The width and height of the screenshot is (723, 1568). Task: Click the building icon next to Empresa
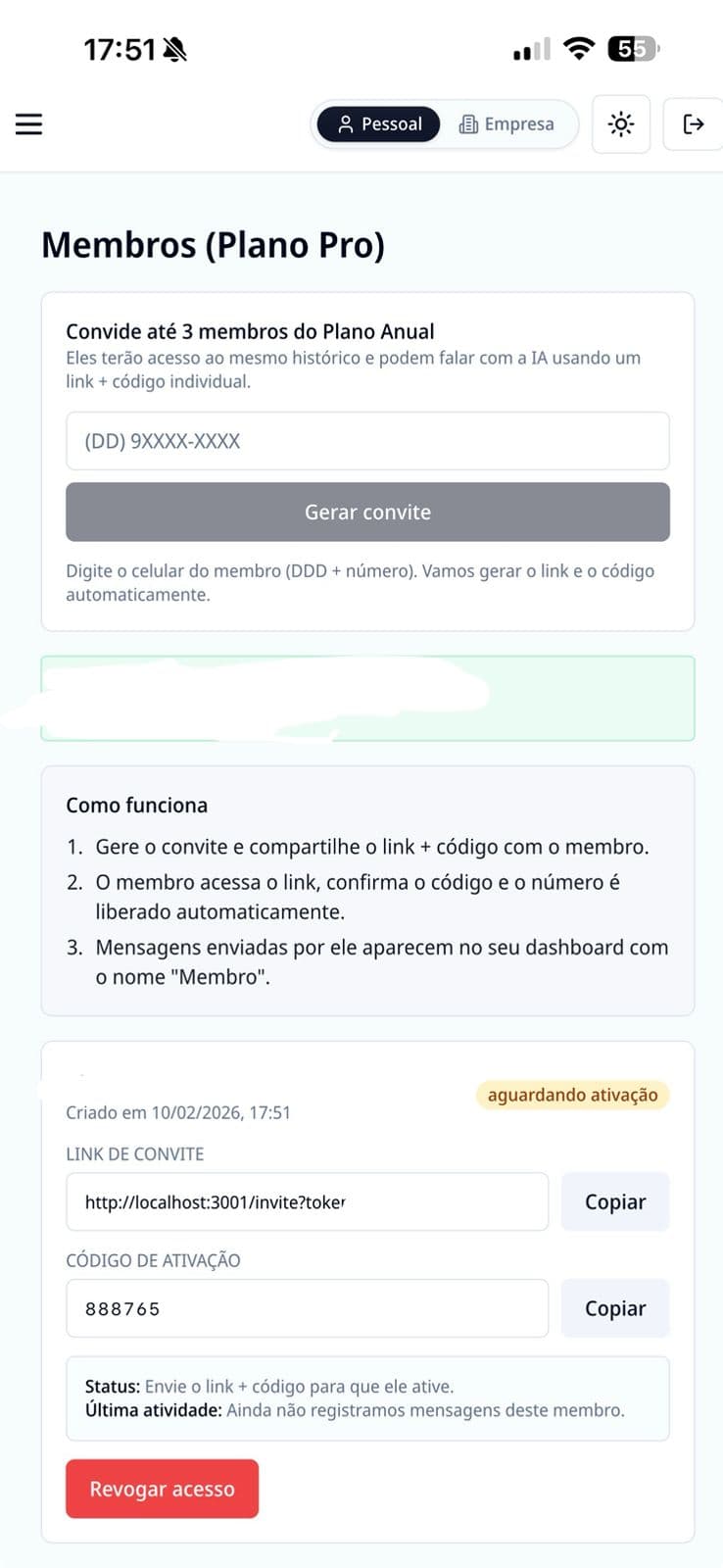468,123
